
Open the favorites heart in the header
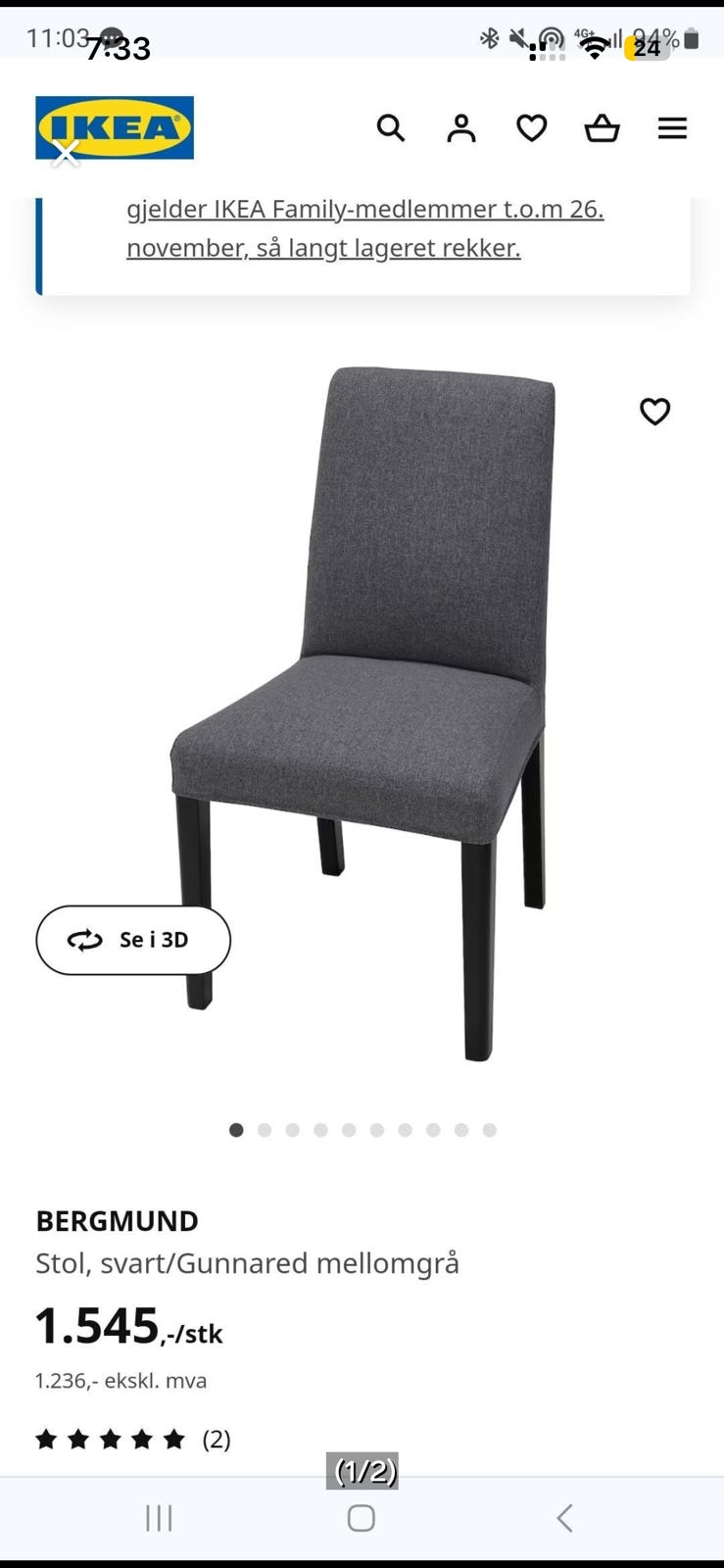coord(532,127)
